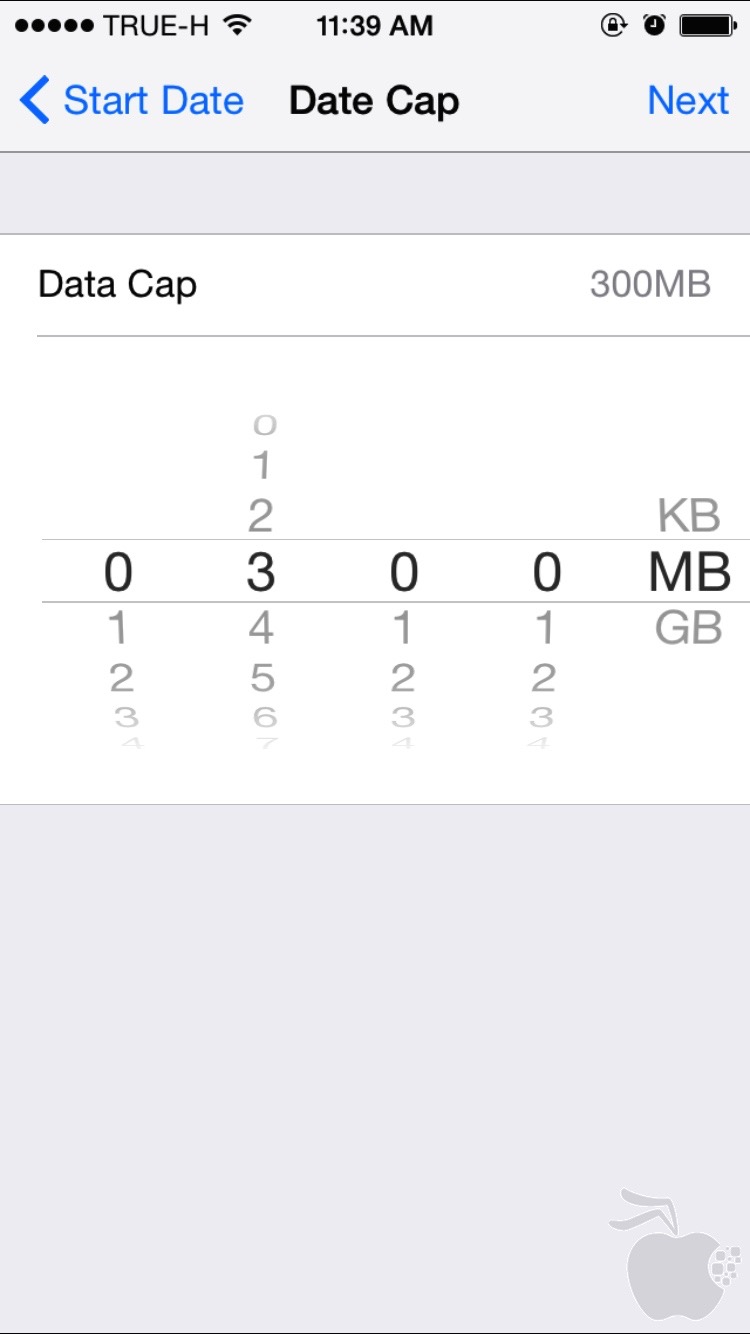Viewport: 750px width, 1334px height.
Task: Pick digit 4 on the hundreds wheel
Action: pyautogui.click(x=262, y=625)
